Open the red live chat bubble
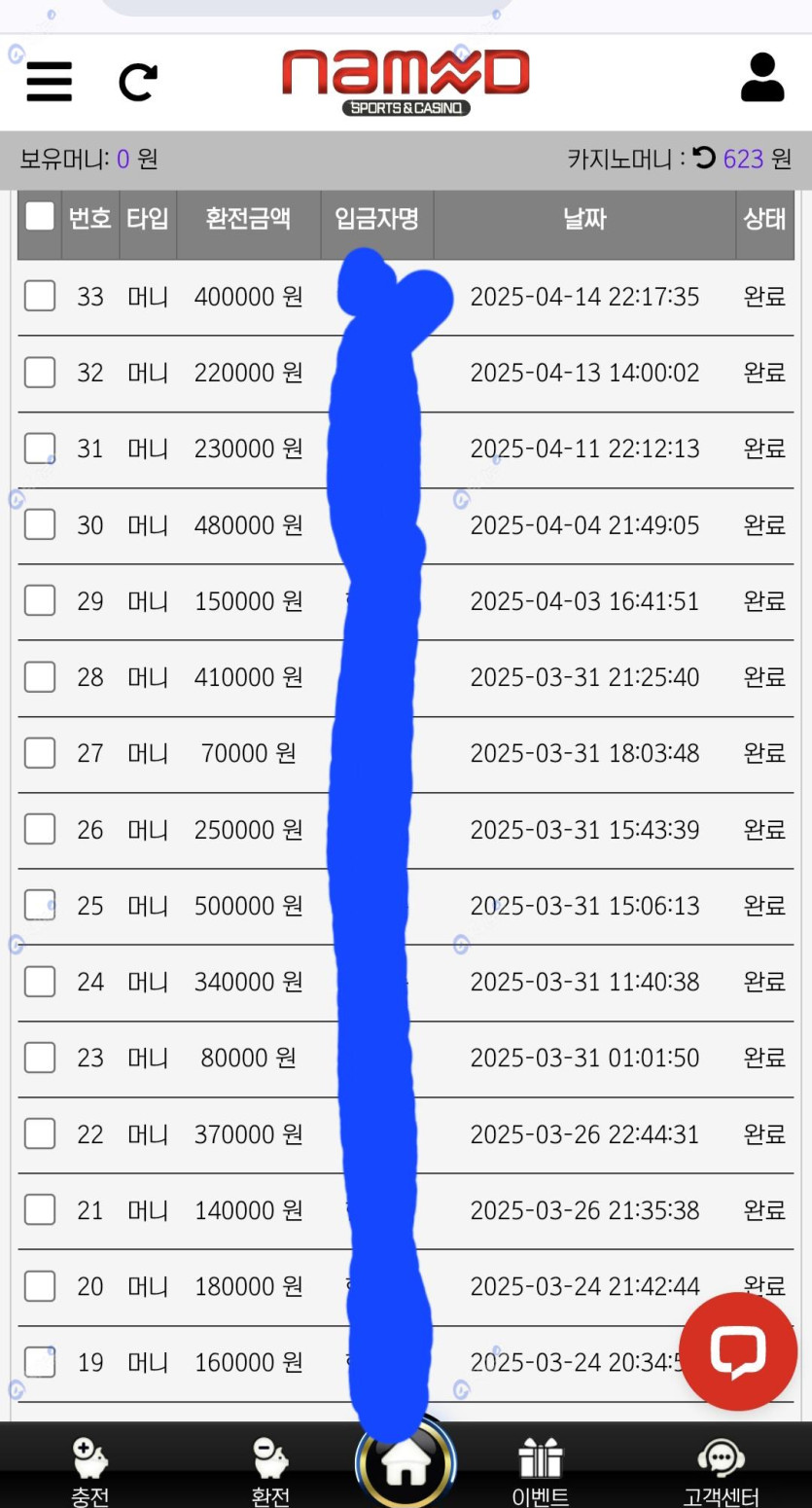This screenshot has width=812, height=1508. (x=738, y=1350)
